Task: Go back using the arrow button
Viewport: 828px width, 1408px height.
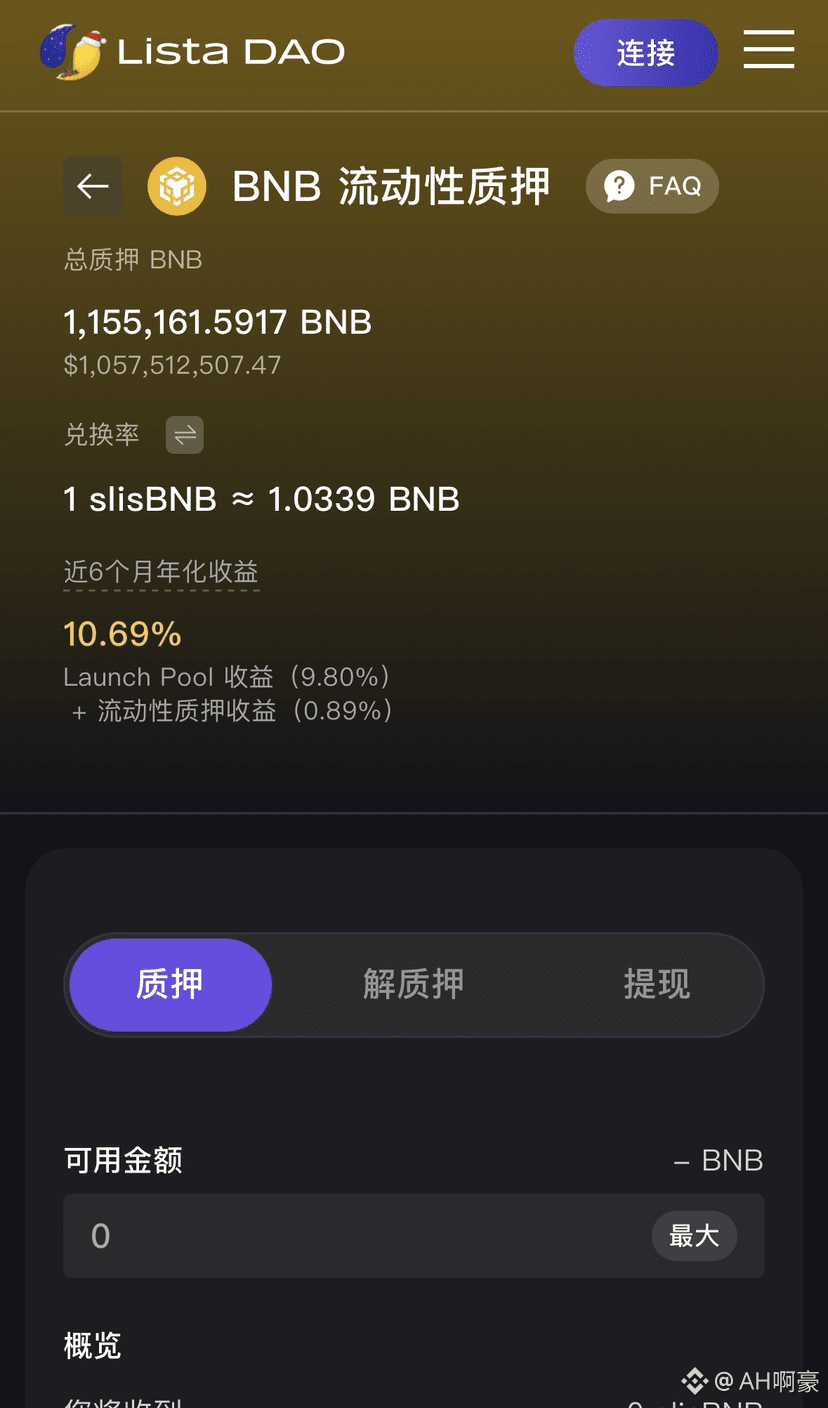Action: (x=93, y=186)
